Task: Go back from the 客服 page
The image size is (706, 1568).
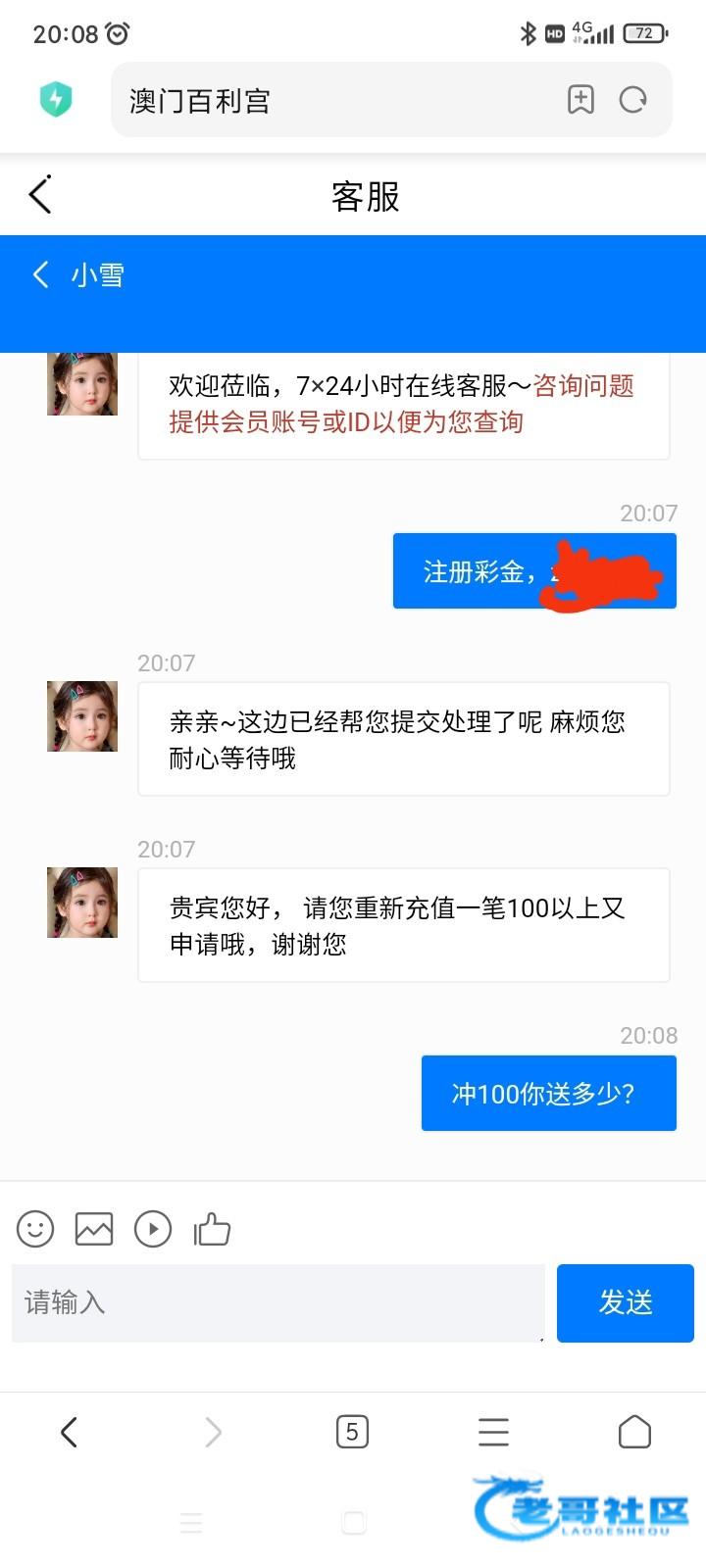Action: (x=40, y=195)
